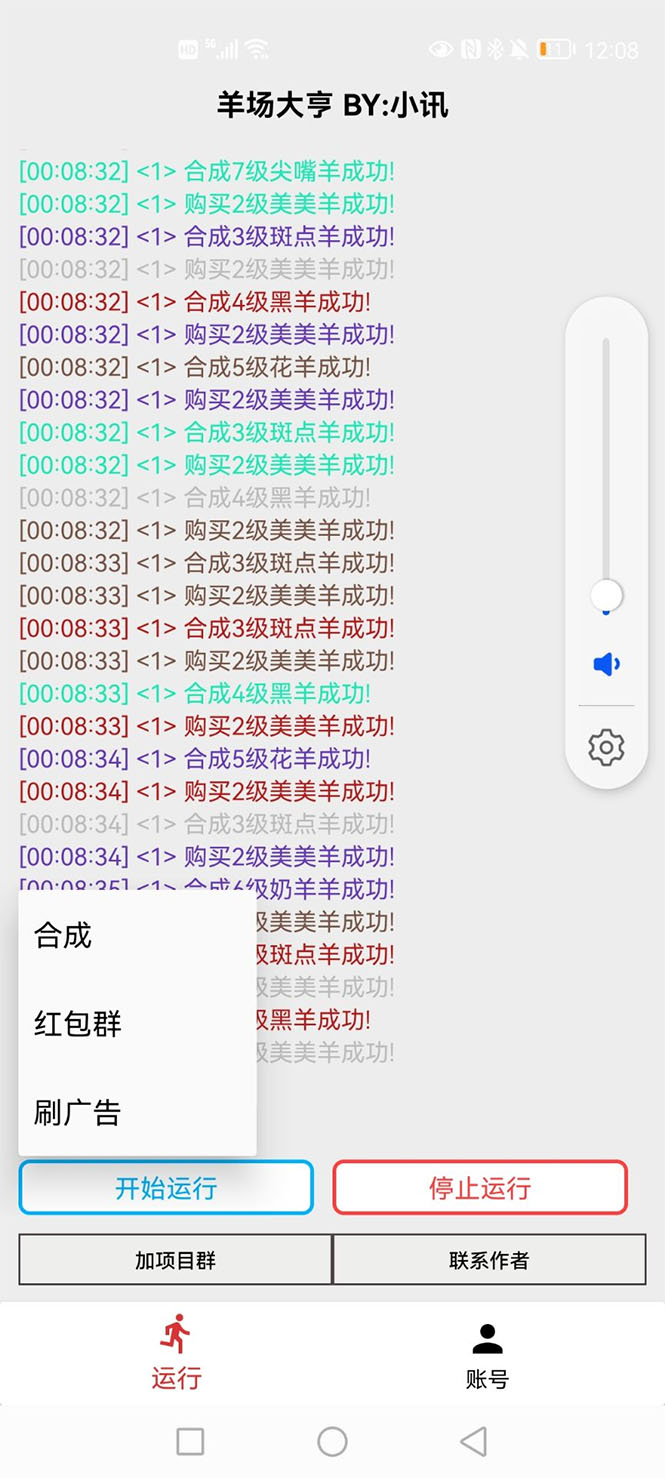
Task: Choose 红包群 in the popup menu
Action: pyautogui.click(x=78, y=1024)
